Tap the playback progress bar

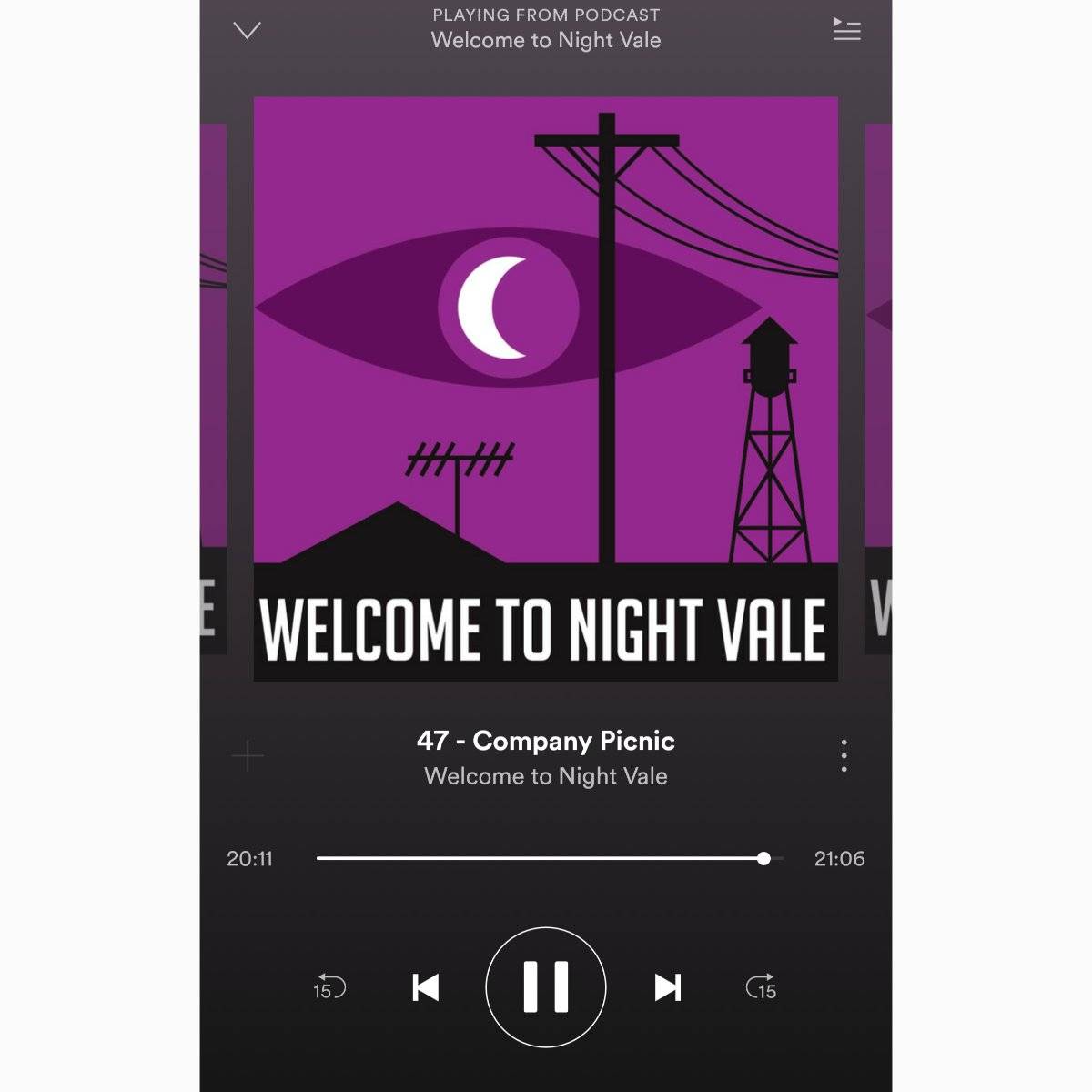[546, 858]
